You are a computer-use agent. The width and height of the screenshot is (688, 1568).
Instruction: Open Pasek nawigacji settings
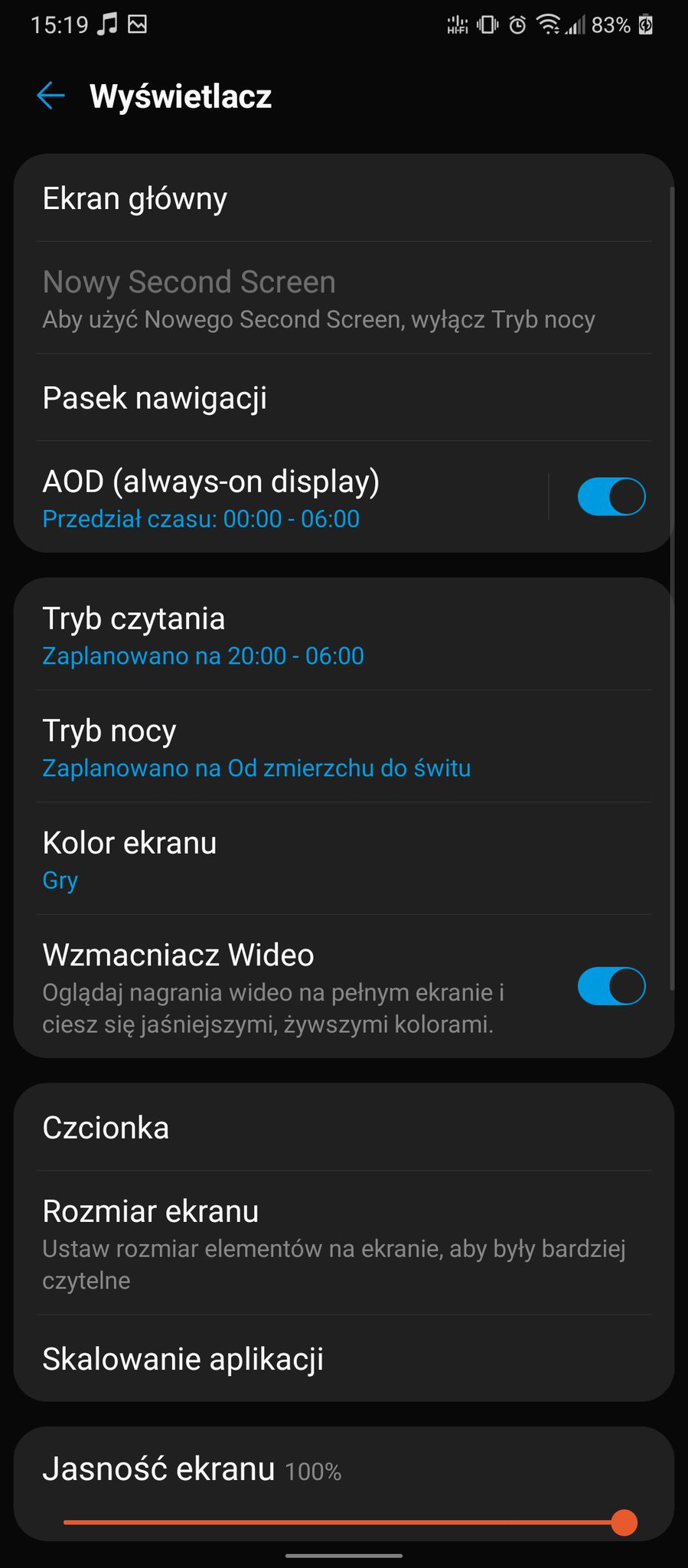(x=344, y=397)
